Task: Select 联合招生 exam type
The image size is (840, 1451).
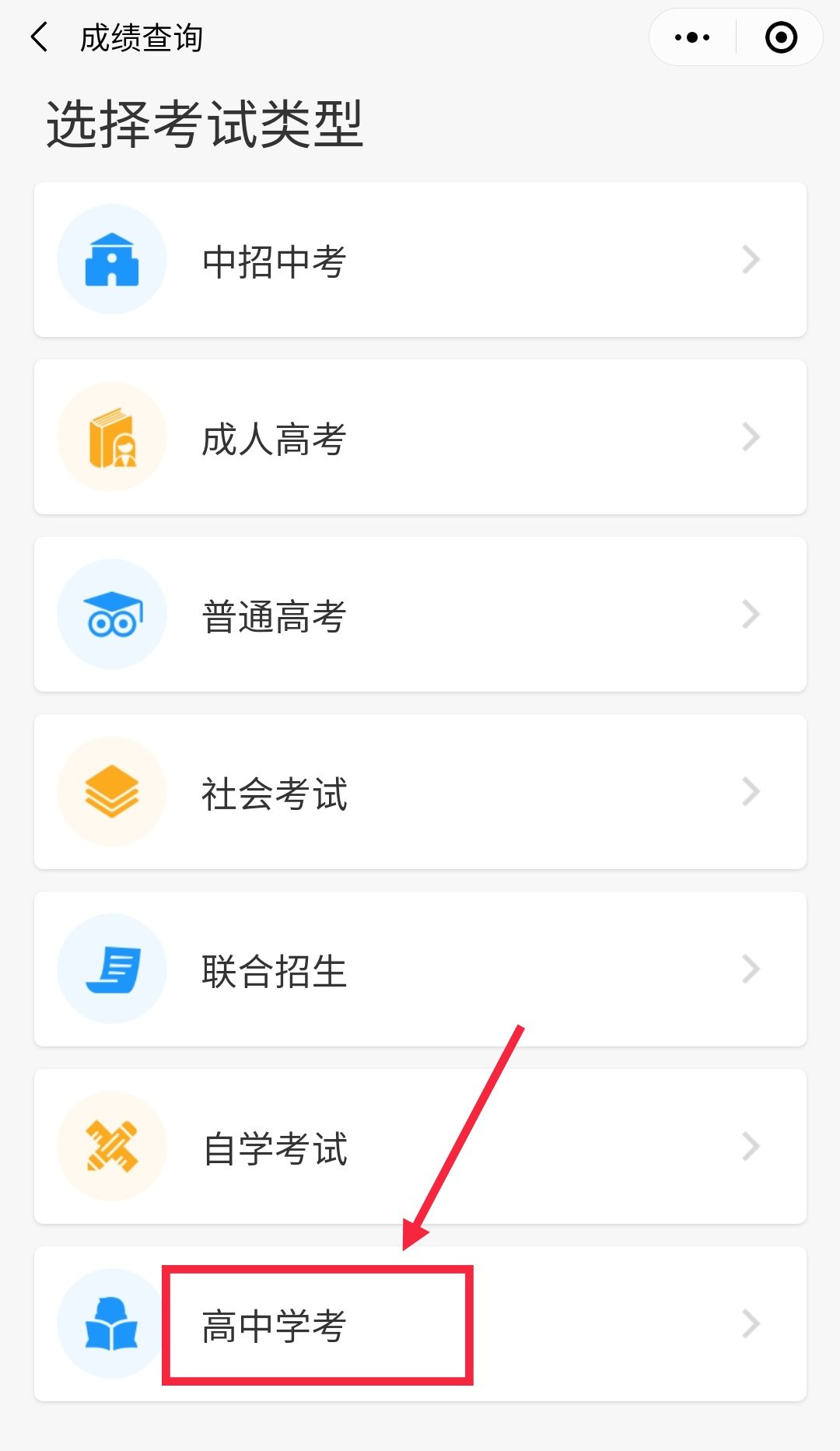Action: coord(420,969)
